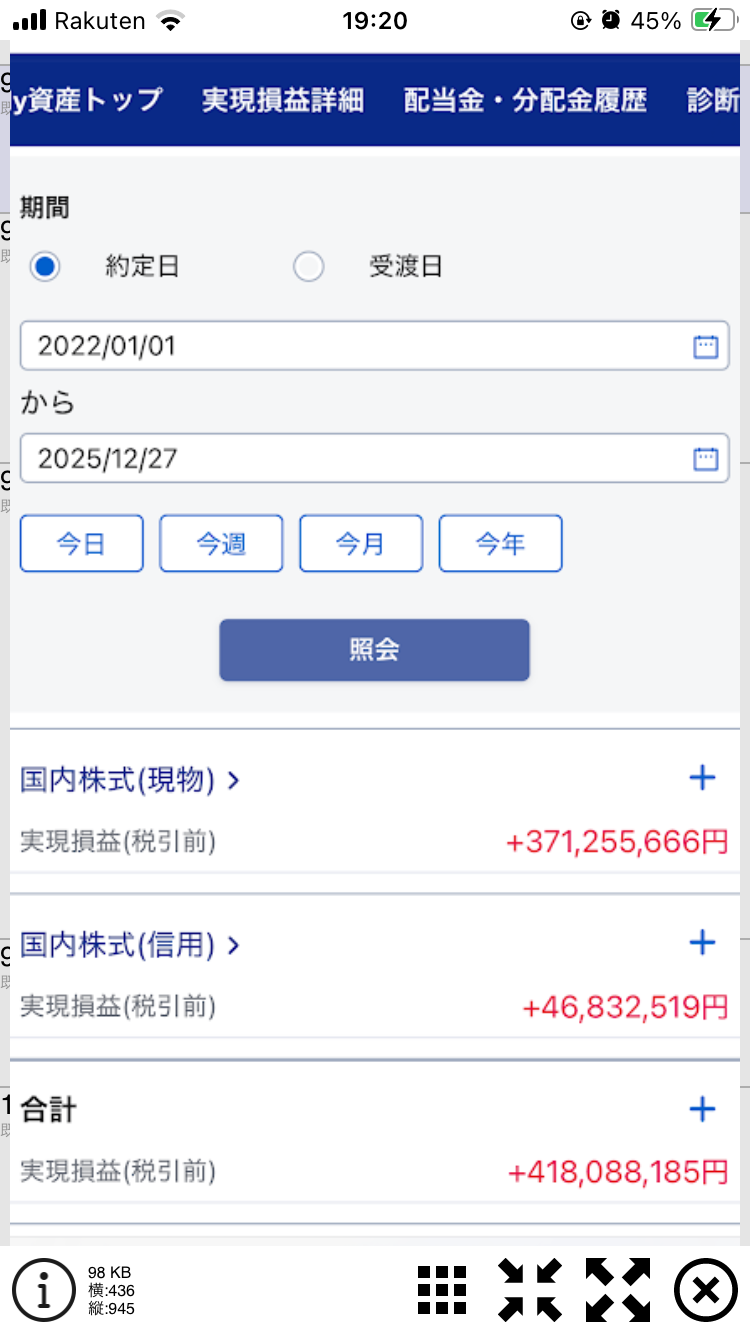Select the 受渡日 radio option
Screen dimensions: 750x1334
coord(309,267)
